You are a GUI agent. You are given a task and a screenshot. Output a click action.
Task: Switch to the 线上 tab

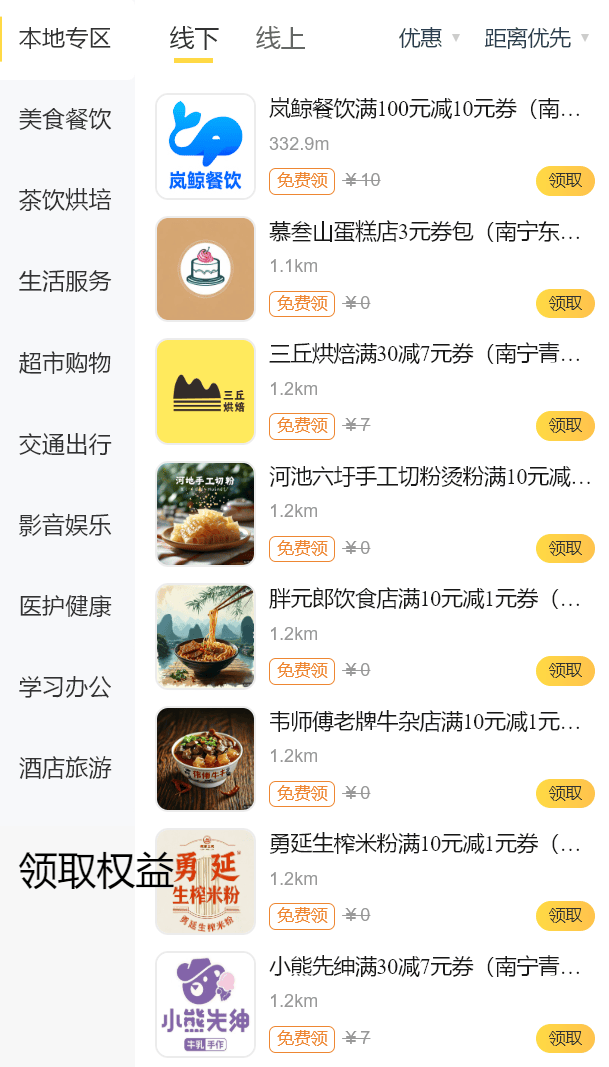click(280, 39)
